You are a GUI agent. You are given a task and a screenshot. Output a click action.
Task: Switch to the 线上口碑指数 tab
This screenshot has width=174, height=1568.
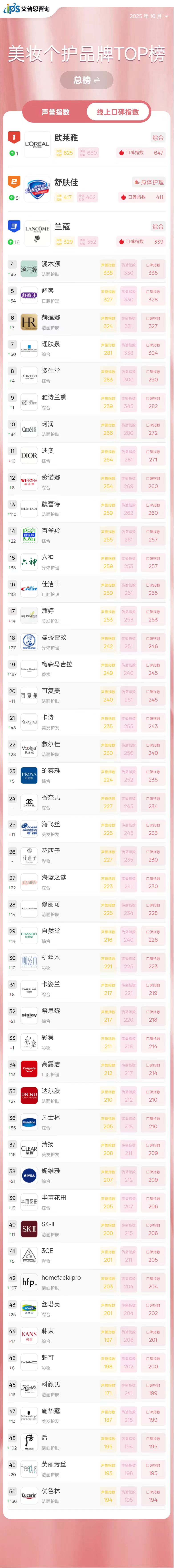118,112
